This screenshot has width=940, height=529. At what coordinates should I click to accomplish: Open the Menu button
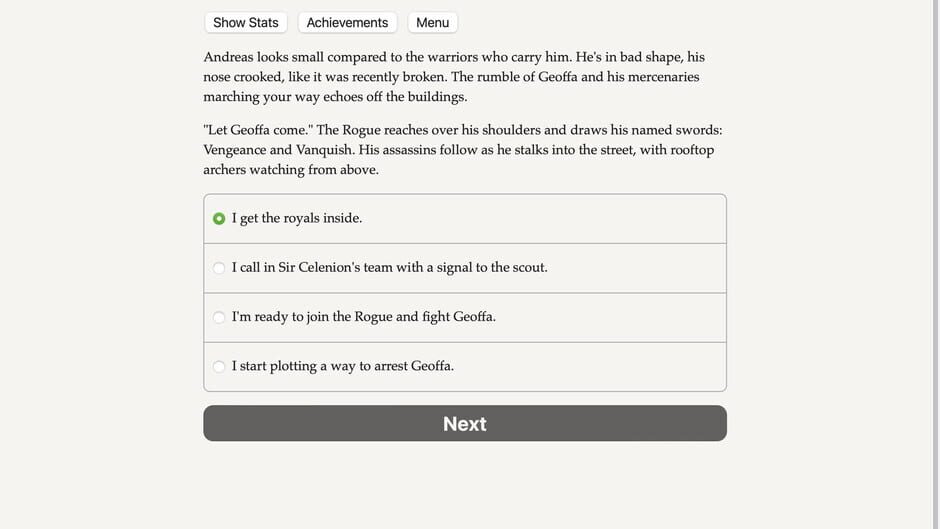pyautogui.click(x=432, y=22)
